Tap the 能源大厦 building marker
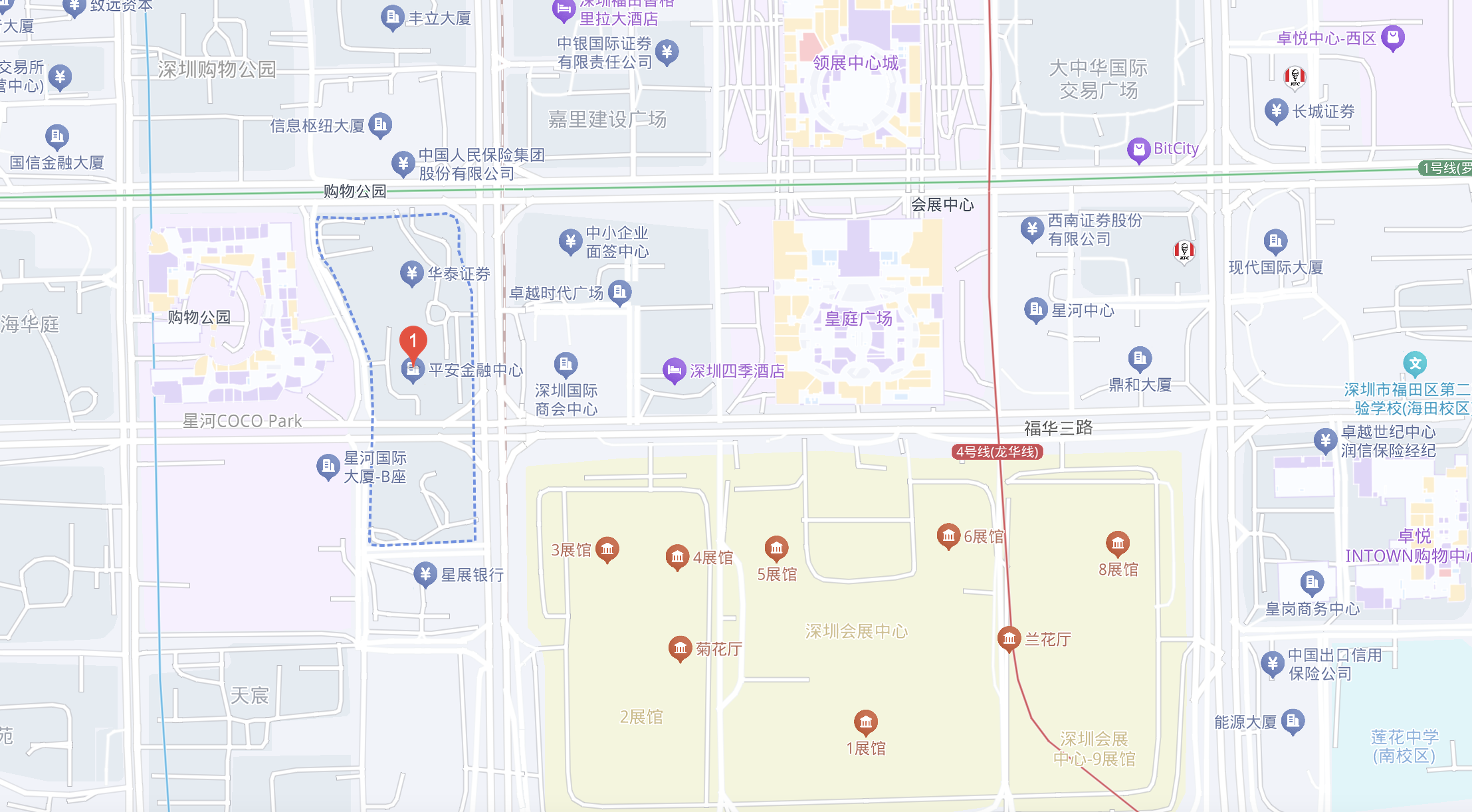 1293,721
